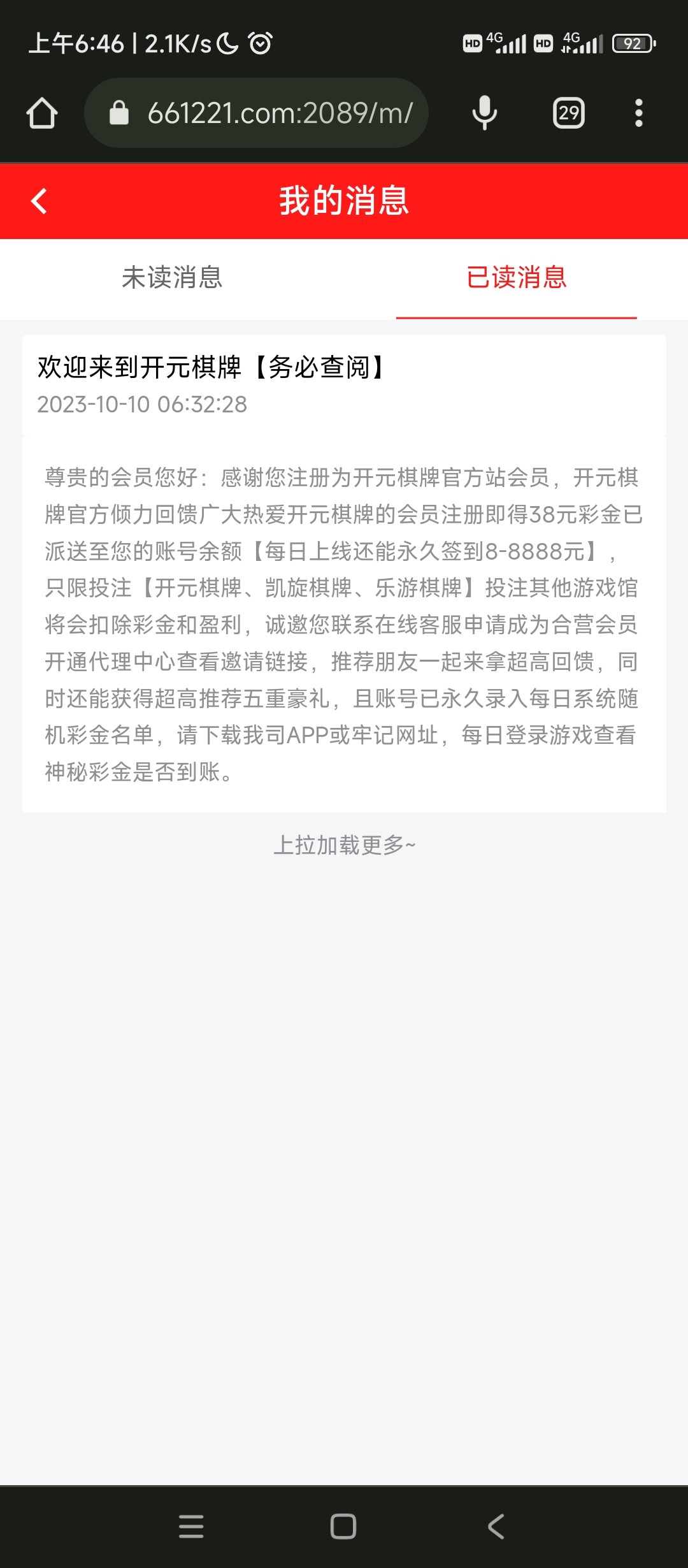This screenshot has width=688, height=1568.
Task: Tap the alarm clock status bar icon
Action: coord(257,42)
